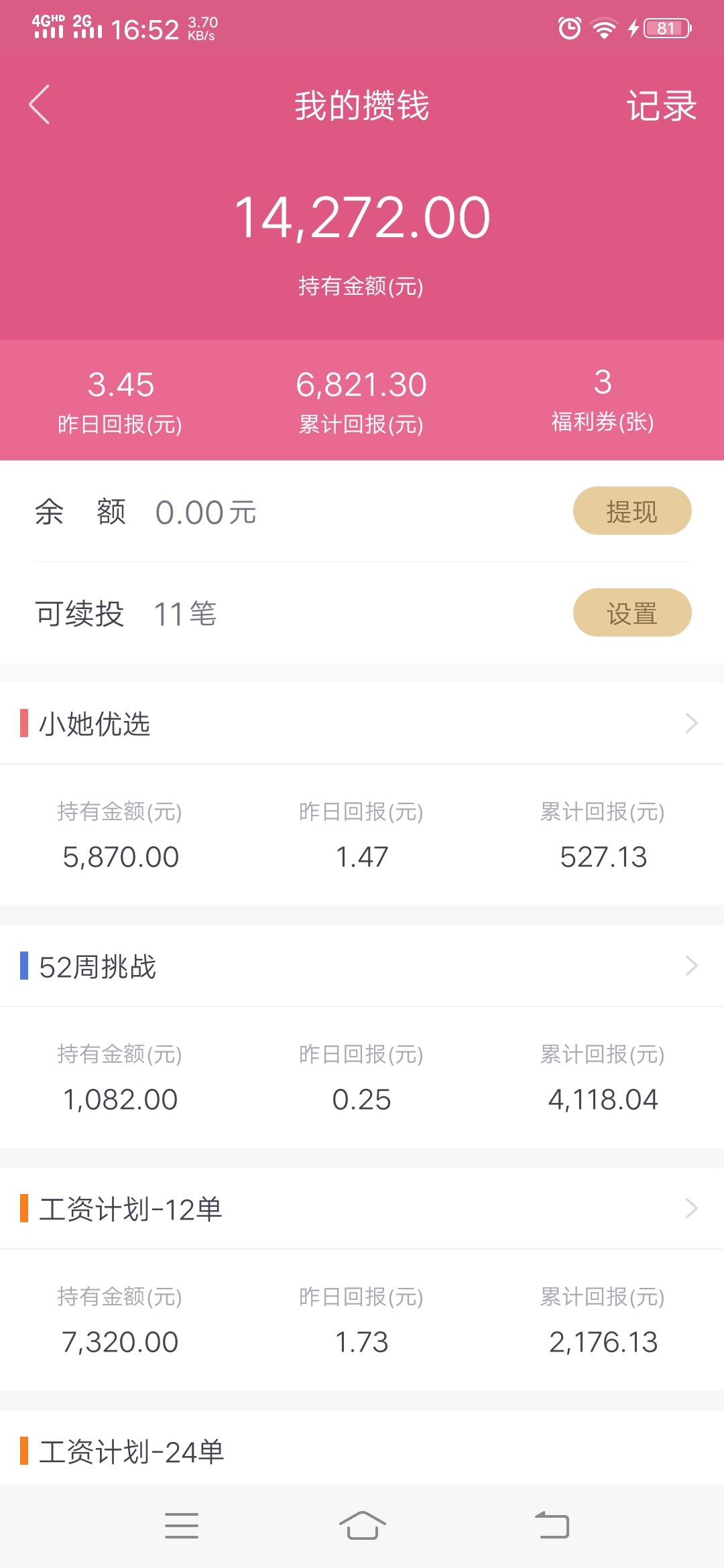The width and height of the screenshot is (724, 1568).
Task: Tap the system home button
Action: click(362, 1526)
